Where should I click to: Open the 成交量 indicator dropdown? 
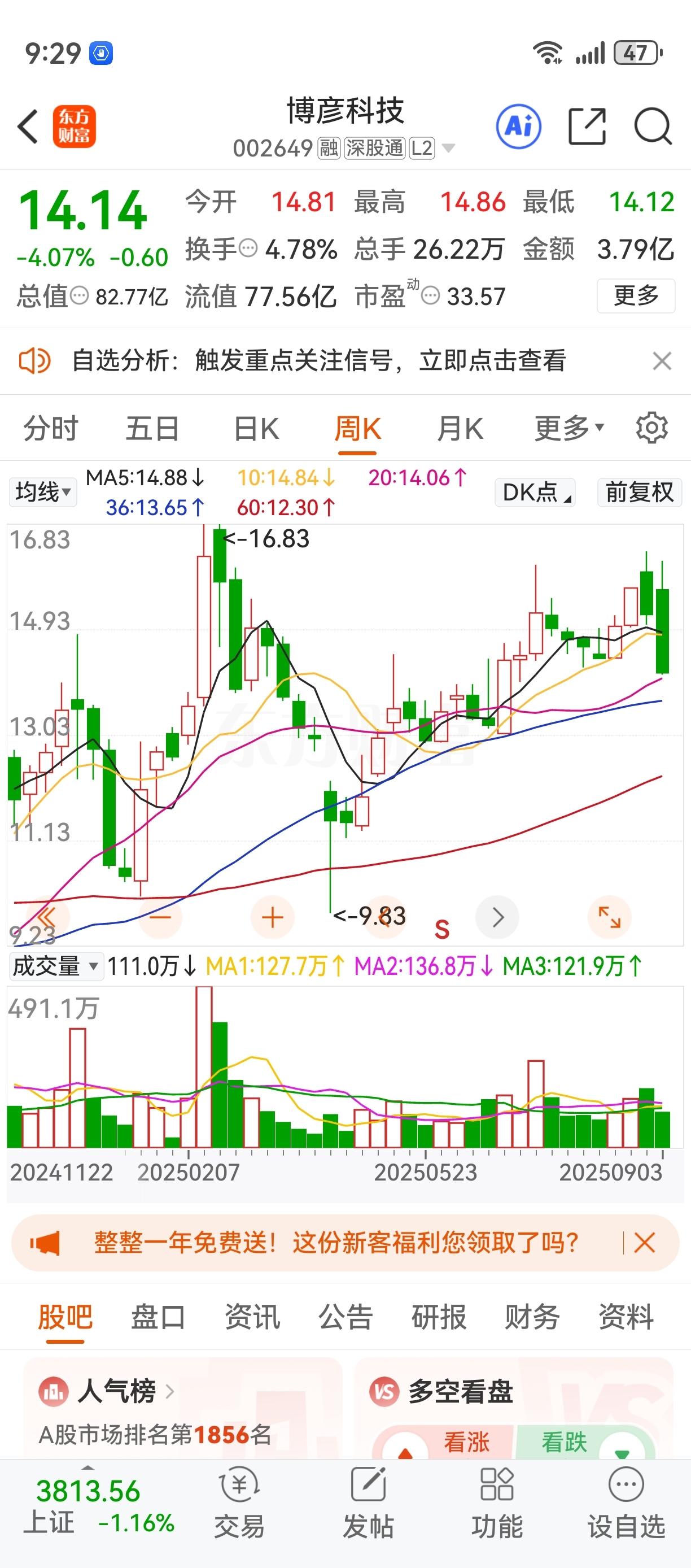[56, 966]
